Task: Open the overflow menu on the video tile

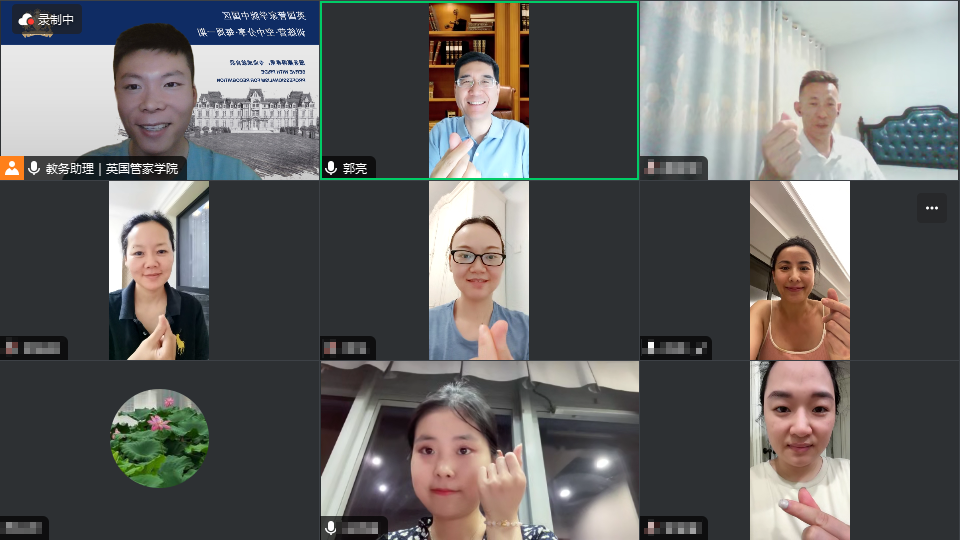Action: tap(931, 208)
